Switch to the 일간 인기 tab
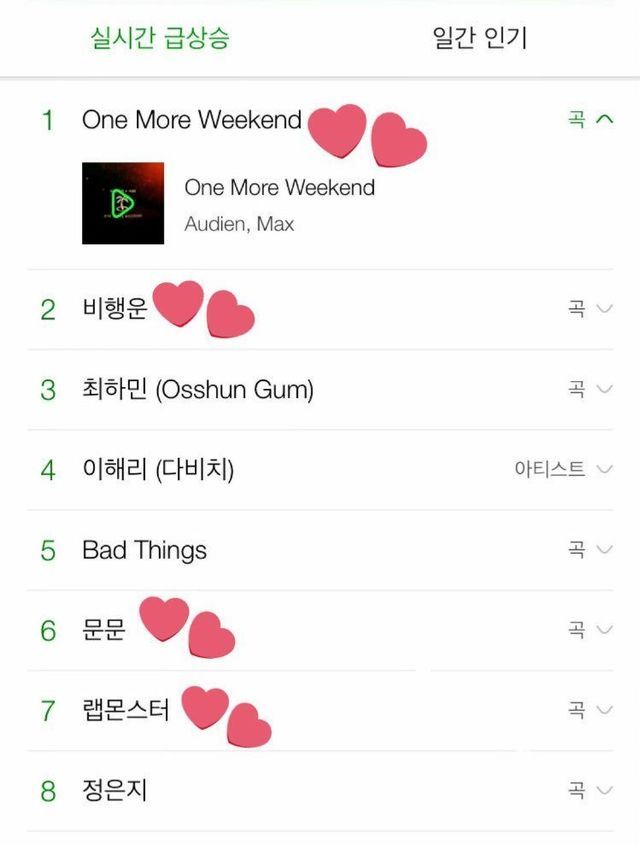This screenshot has height=845, width=640. coord(479,39)
